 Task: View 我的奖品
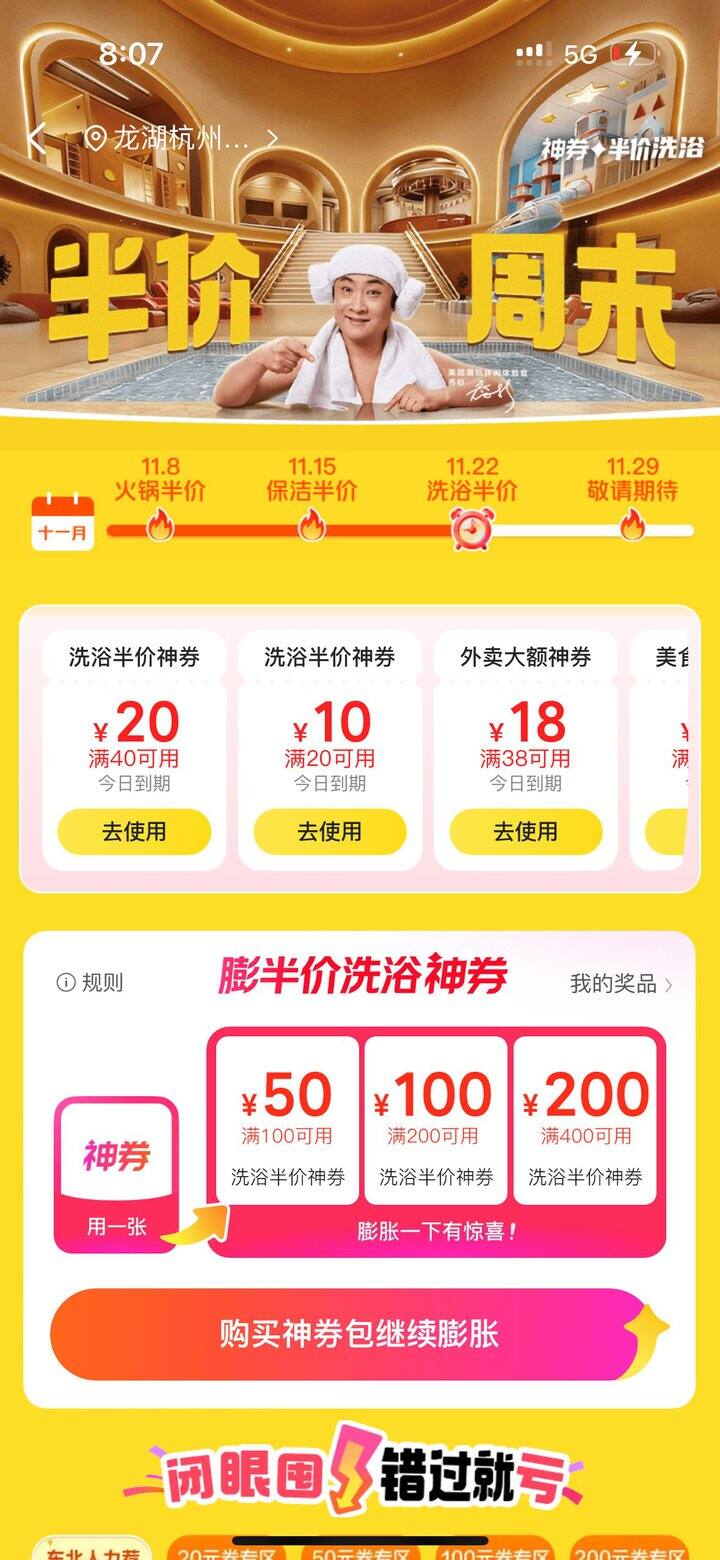tap(620, 984)
